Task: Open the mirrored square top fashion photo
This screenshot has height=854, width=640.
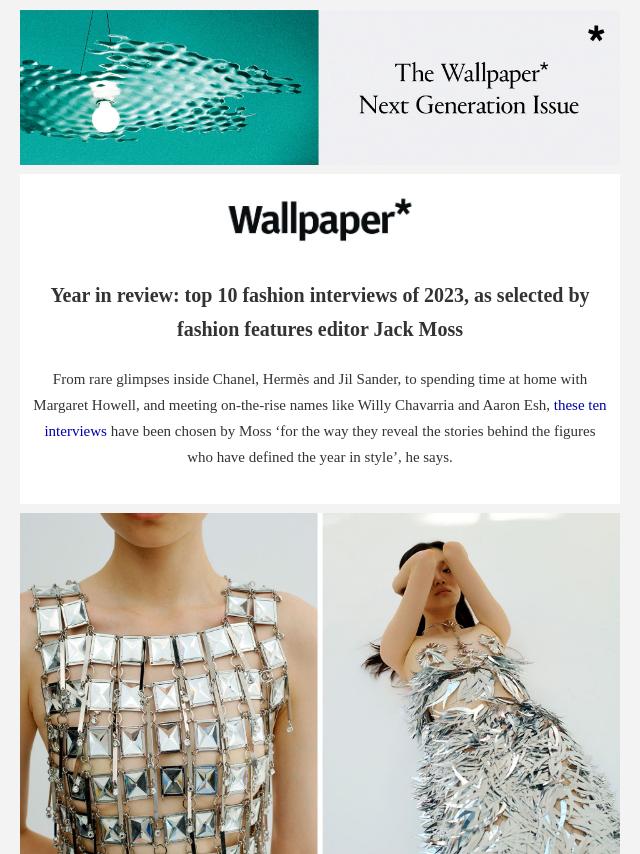Action: point(168,683)
